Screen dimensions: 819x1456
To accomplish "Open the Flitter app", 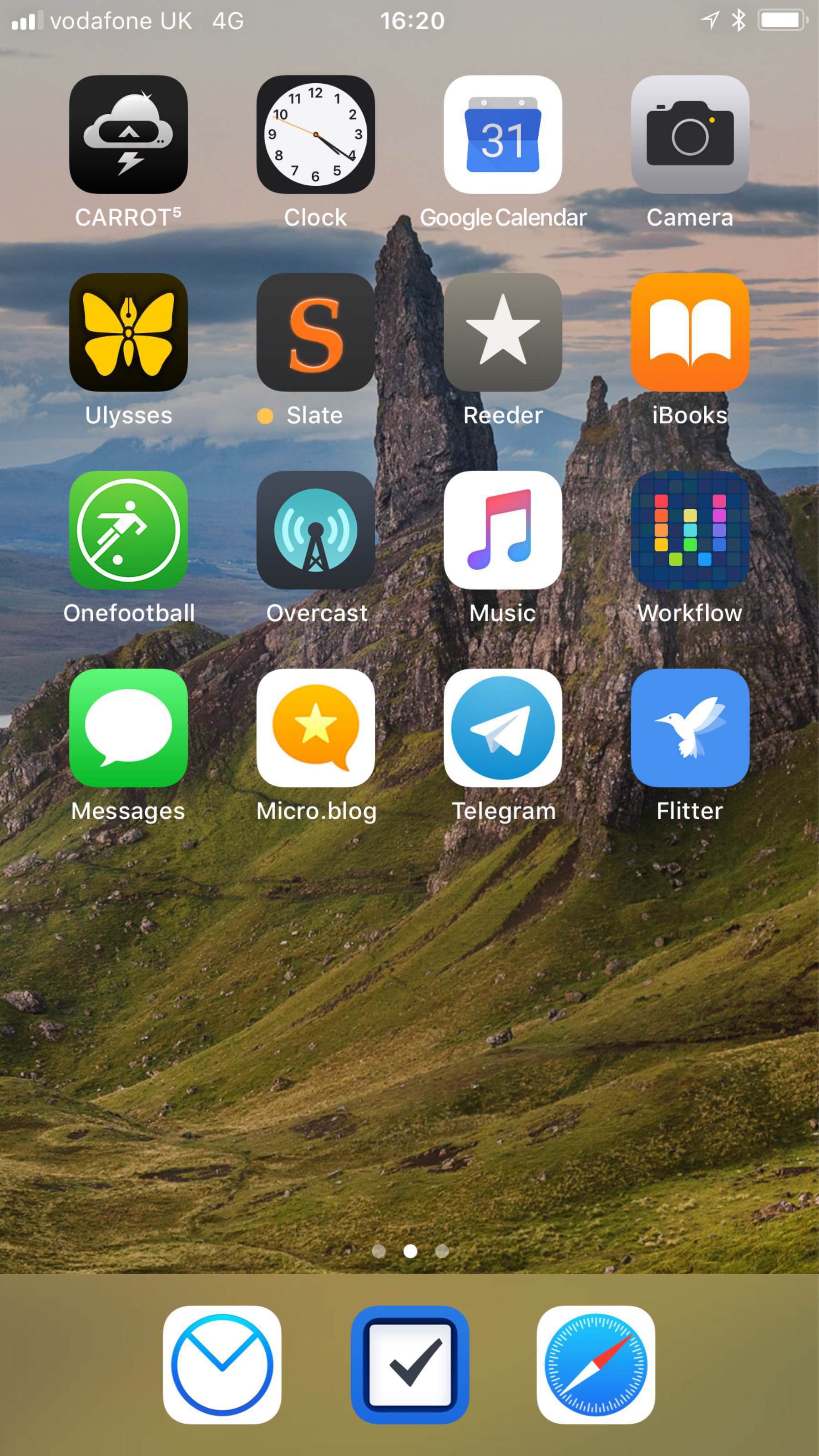I will pyautogui.click(x=690, y=728).
